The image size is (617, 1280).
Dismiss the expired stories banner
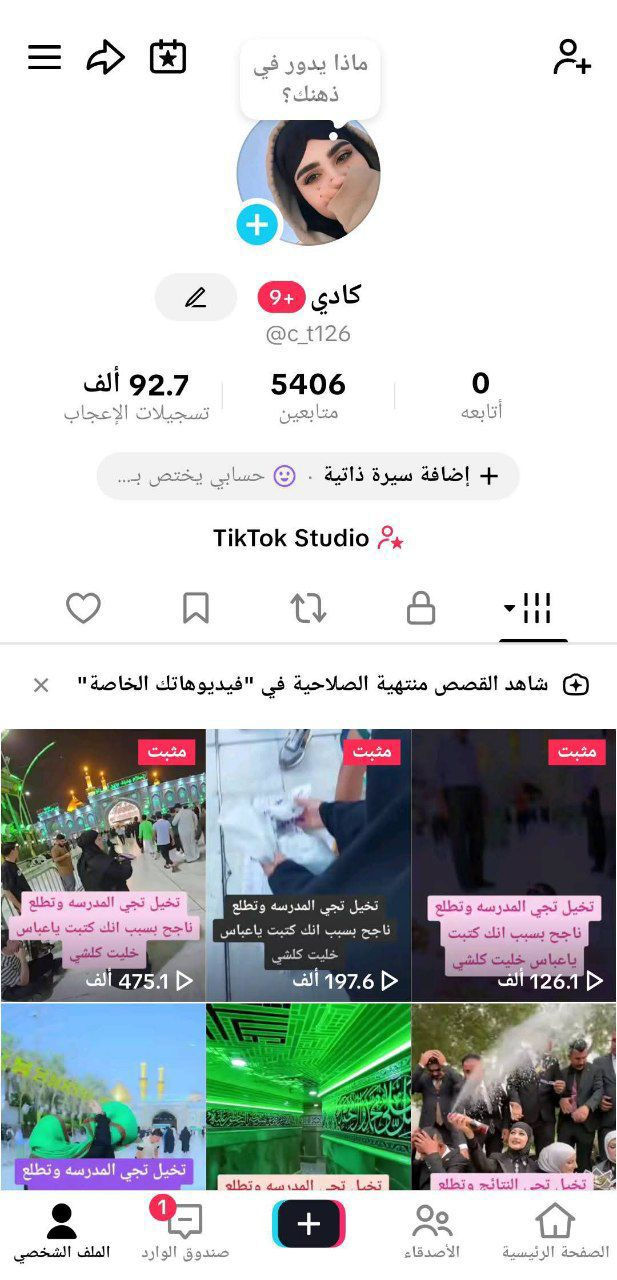click(x=41, y=685)
